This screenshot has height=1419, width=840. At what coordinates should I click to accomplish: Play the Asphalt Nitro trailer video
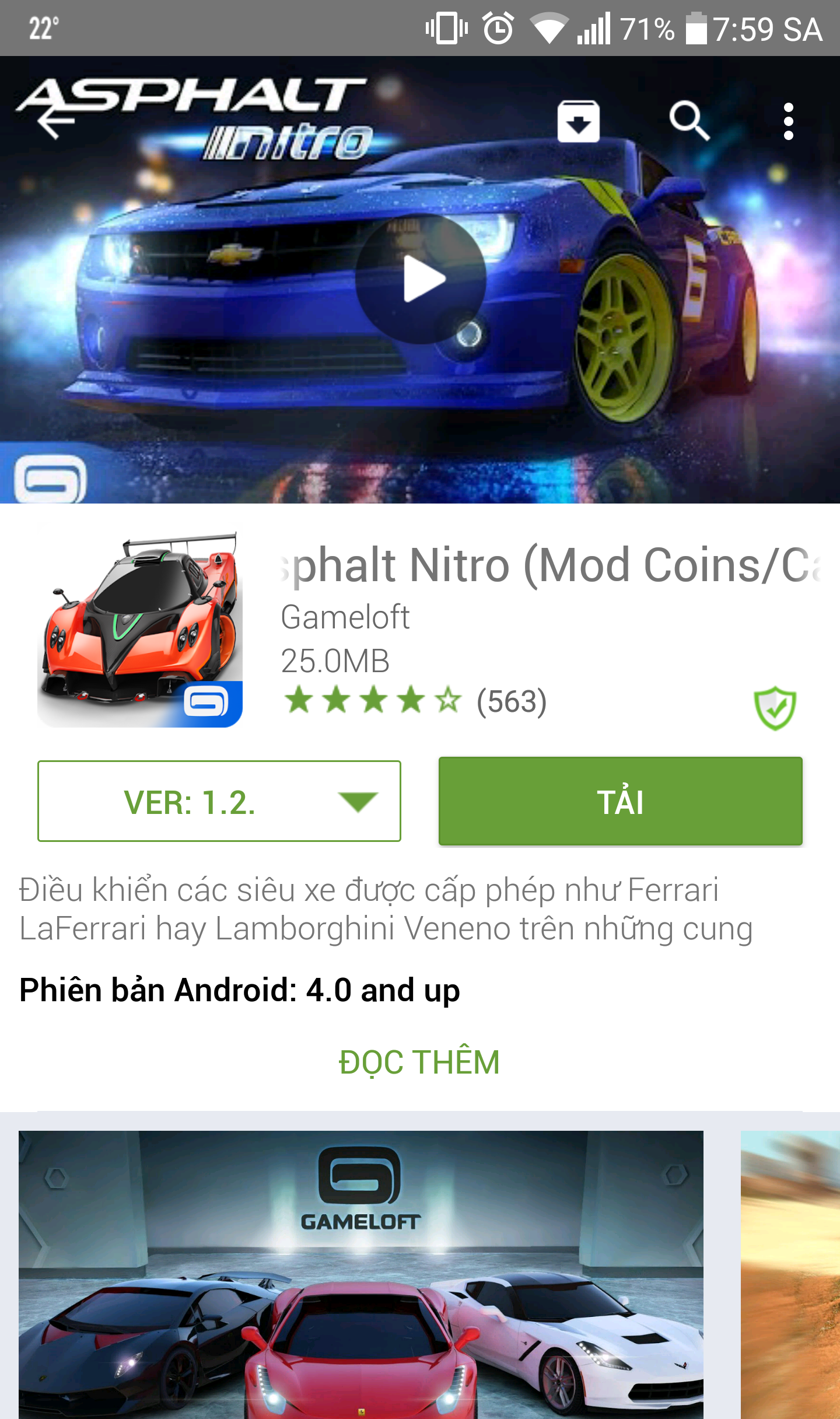click(x=421, y=279)
